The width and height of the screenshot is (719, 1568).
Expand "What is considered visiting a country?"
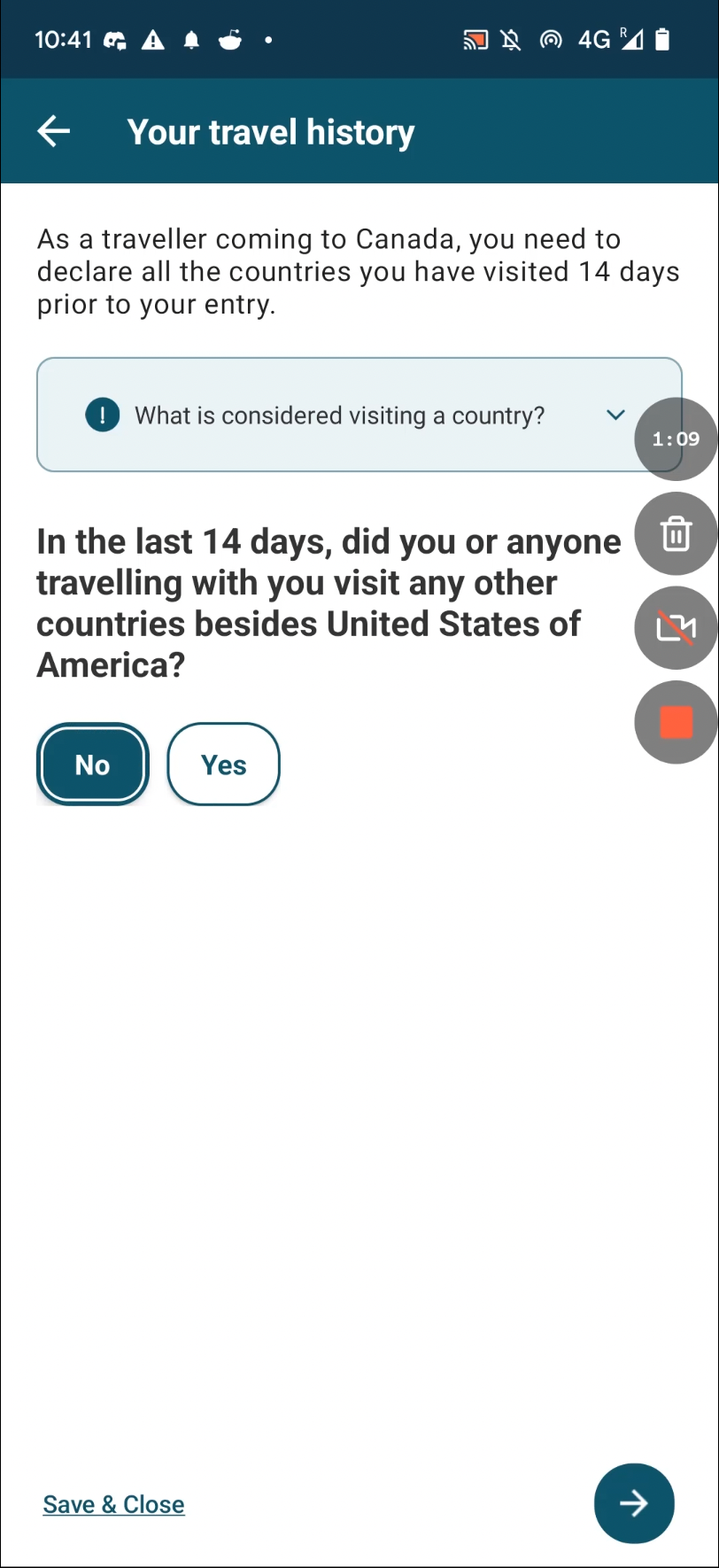click(359, 415)
